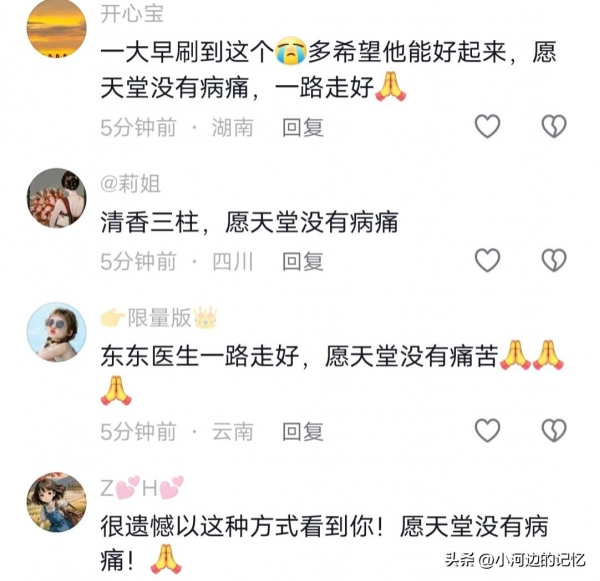This screenshot has height=581, width=600.
Task: Tap the broken heart on 限量版's comment
Action: click(554, 431)
